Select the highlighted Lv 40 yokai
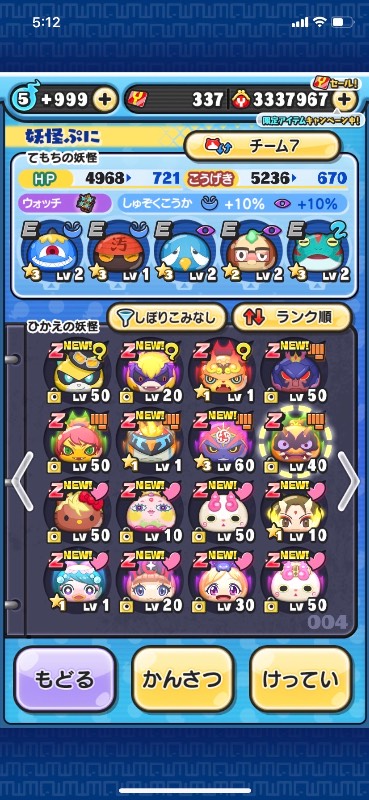This screenshot has height=800, width=369. point(296,443)
